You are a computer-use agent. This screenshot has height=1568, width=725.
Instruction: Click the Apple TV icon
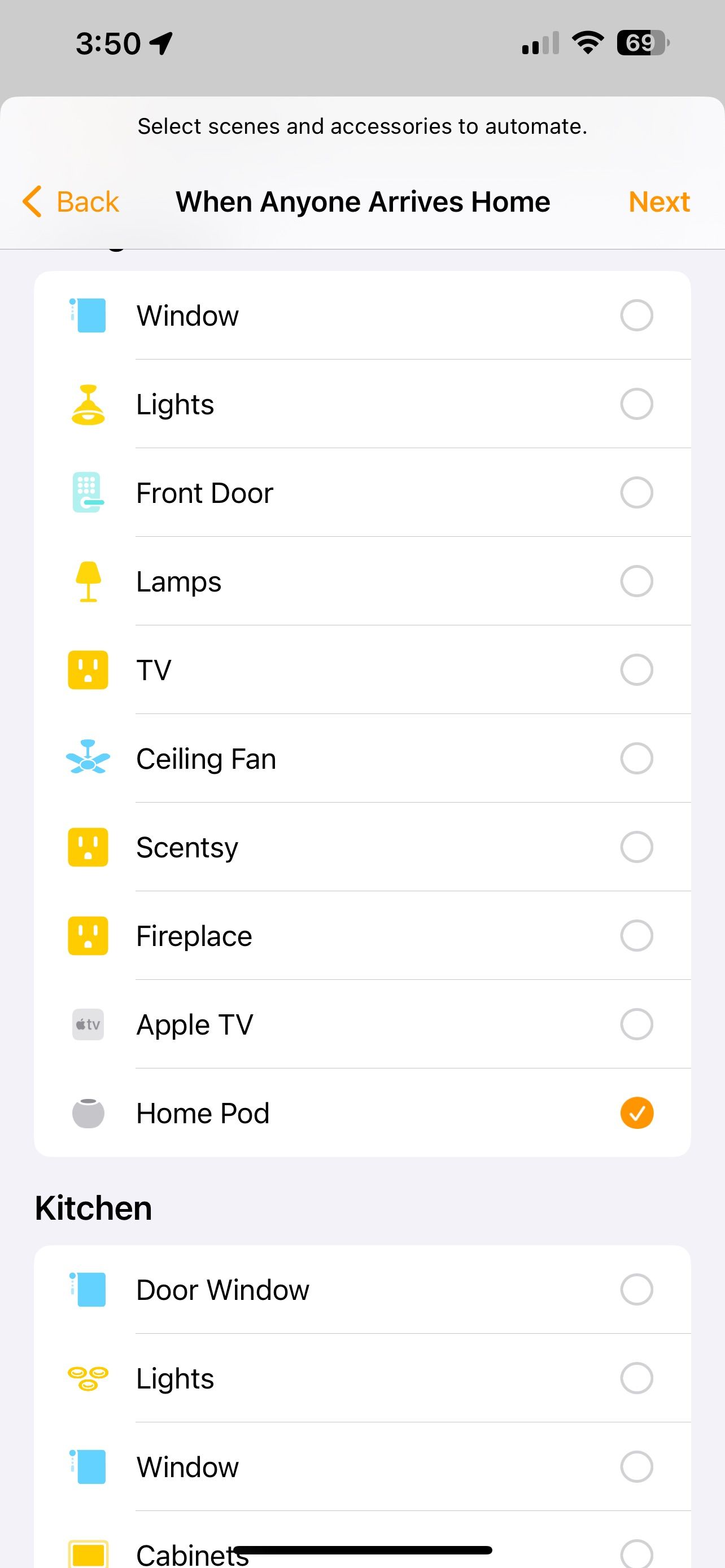point(88,1024)
